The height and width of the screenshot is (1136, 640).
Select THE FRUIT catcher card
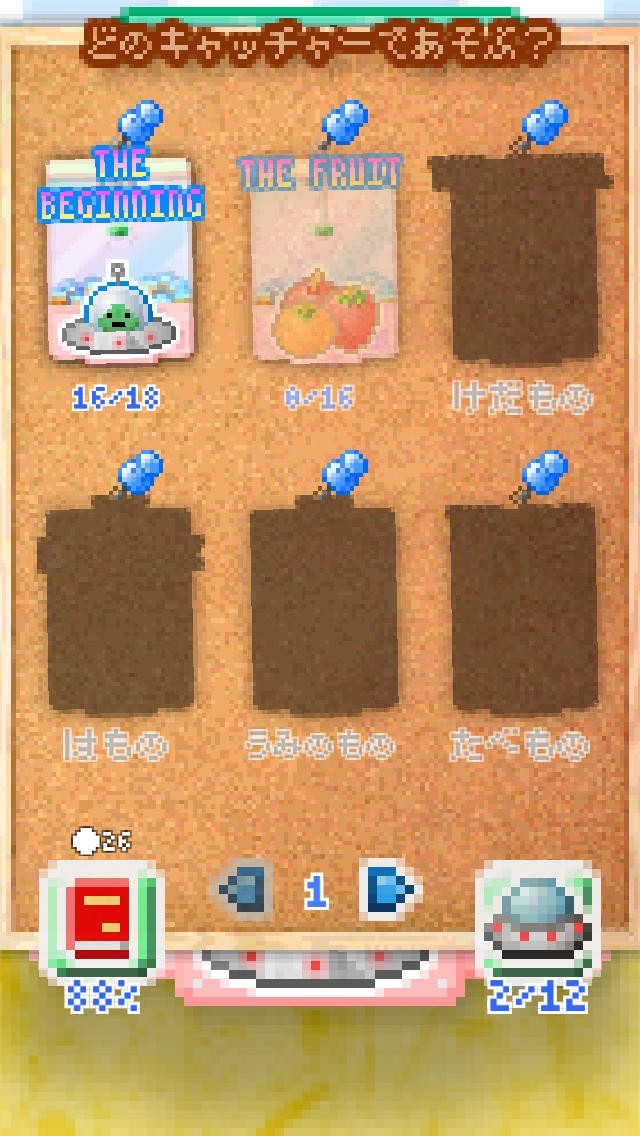coord(321,261)
